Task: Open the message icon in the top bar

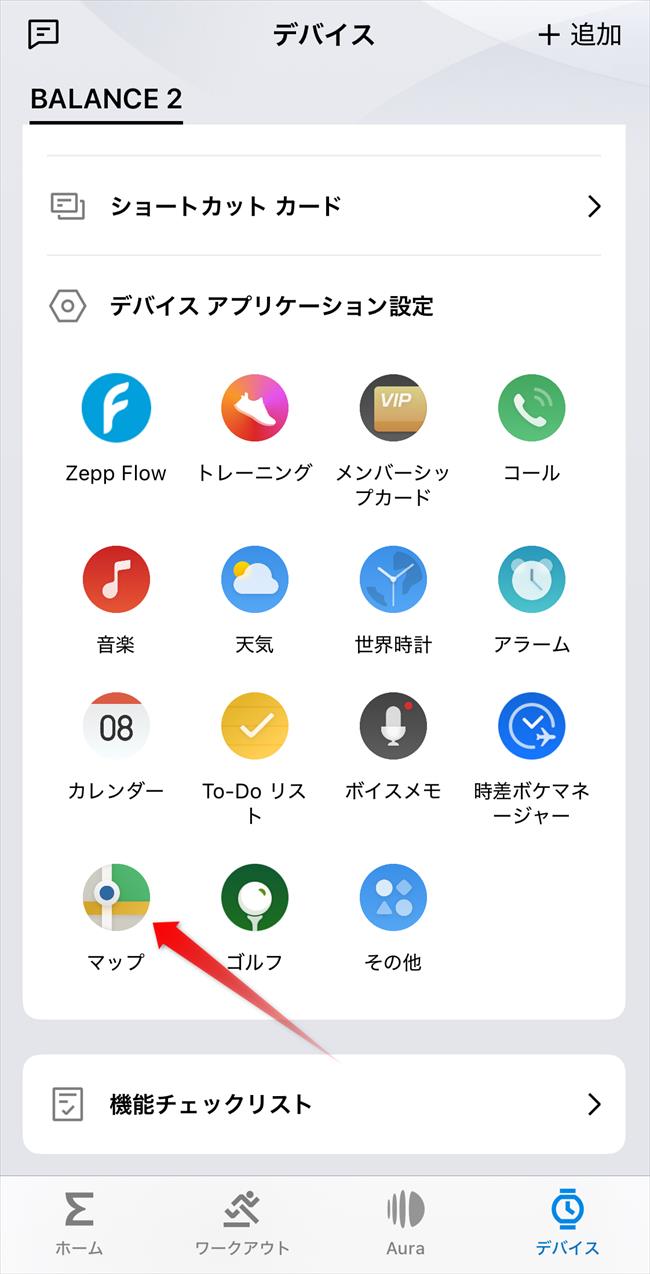Action: [x=44, y=35]
